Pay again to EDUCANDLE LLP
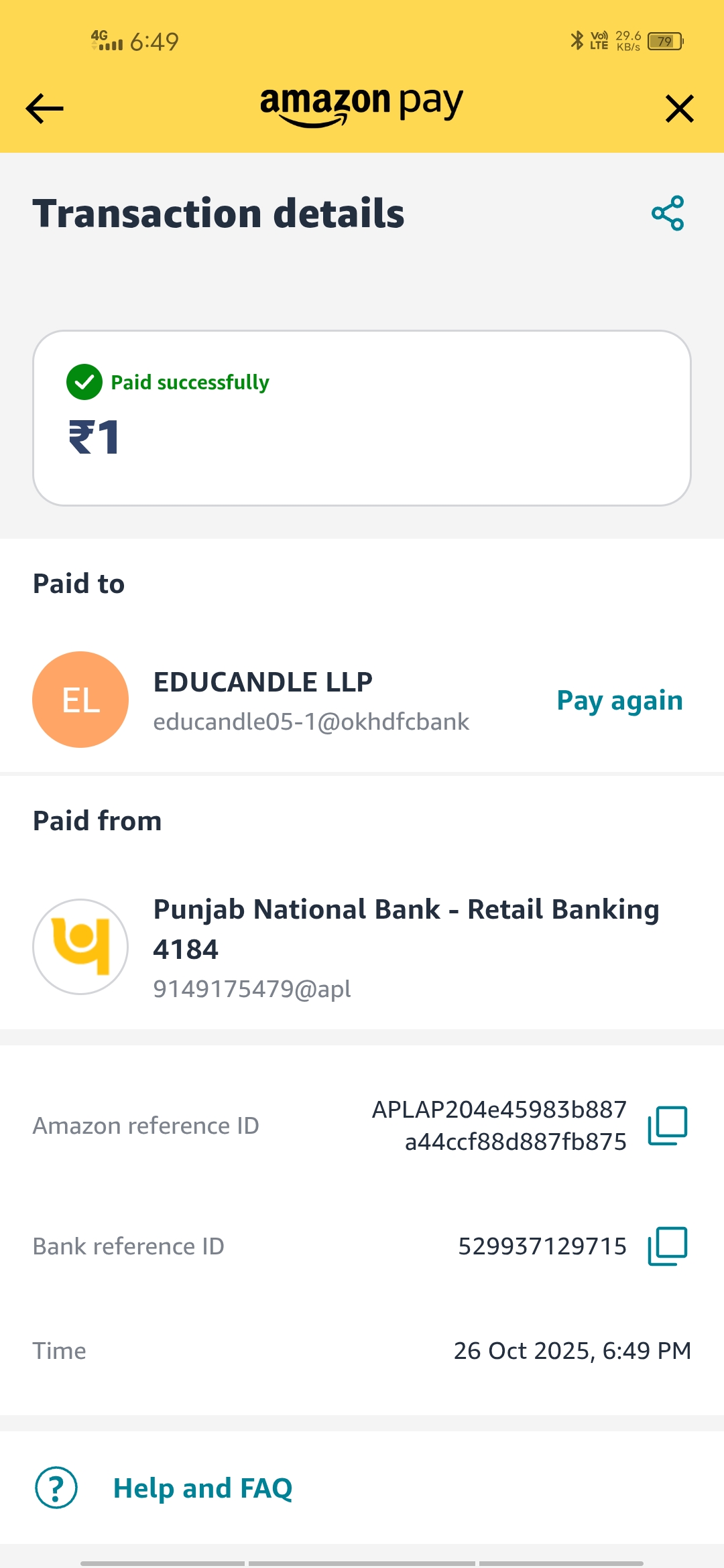724x1568 pixels. [619, 700]
